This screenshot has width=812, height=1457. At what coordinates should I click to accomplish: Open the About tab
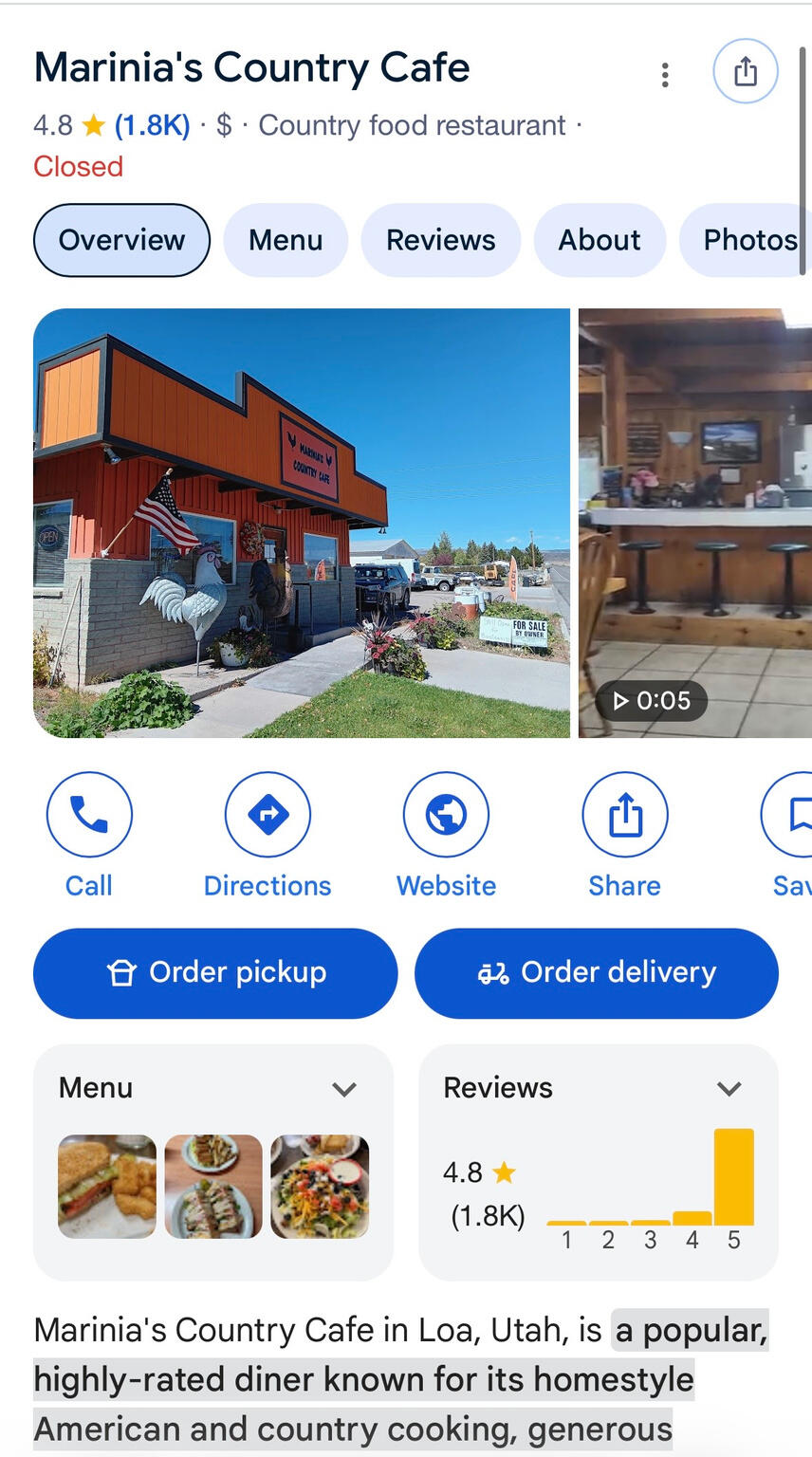click(600, 240)
